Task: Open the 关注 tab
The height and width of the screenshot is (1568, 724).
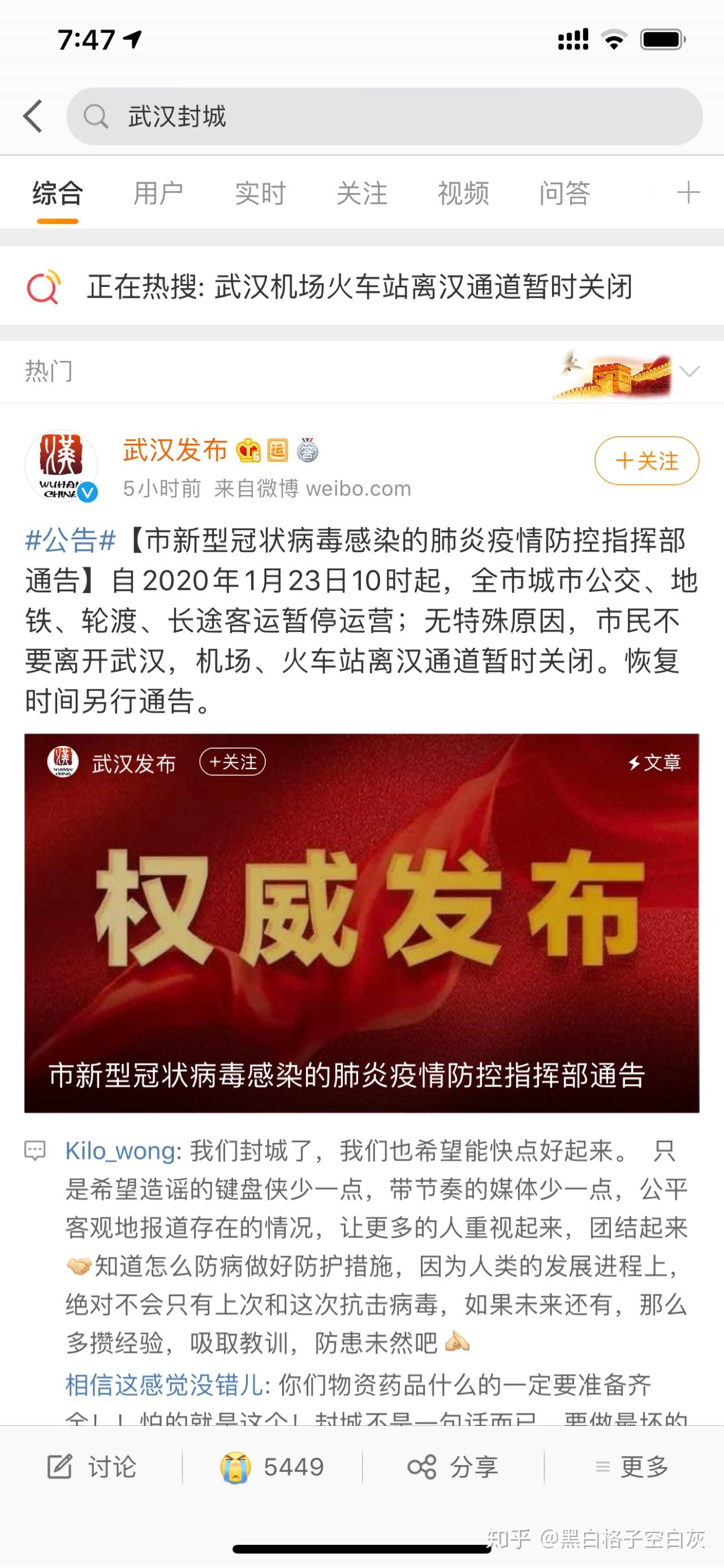Action: click(x=361, y=194)
